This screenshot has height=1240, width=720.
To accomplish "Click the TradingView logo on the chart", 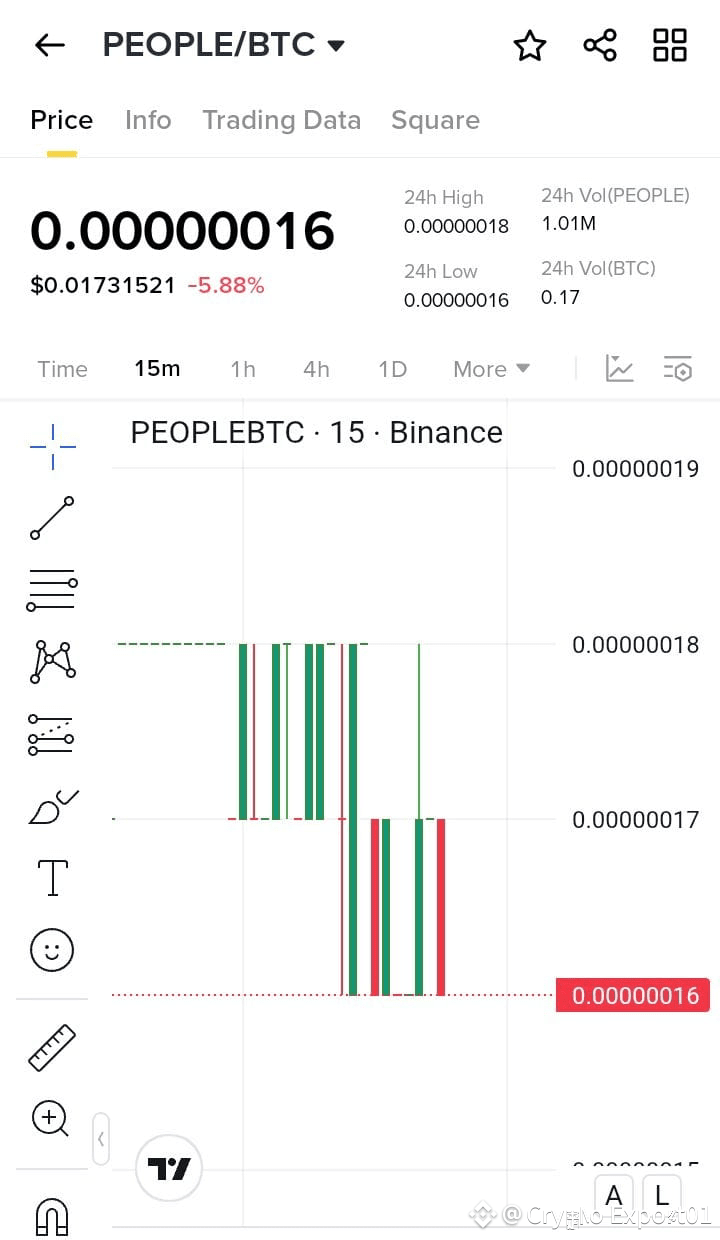I will tap(168, 1167).
